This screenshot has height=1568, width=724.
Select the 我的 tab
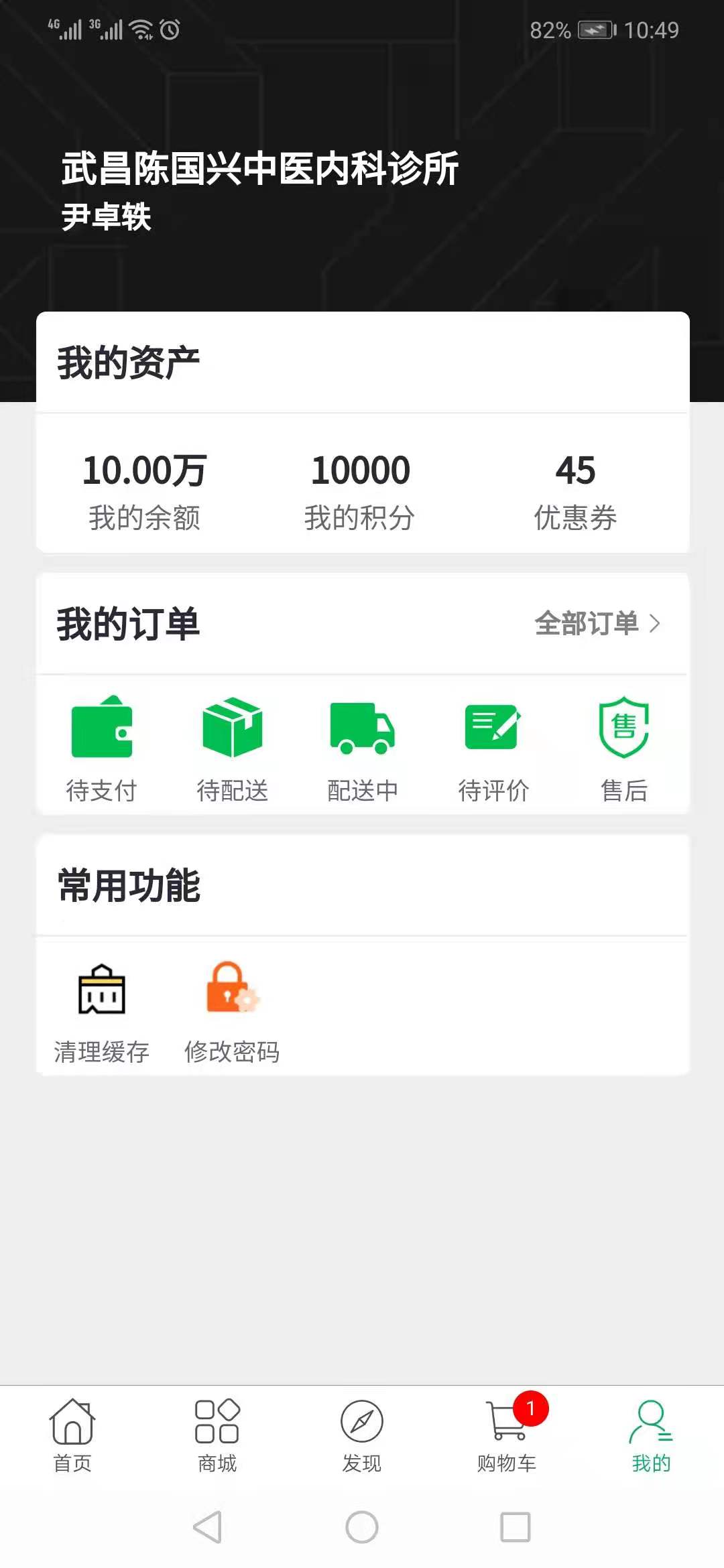pos(651,1435)
